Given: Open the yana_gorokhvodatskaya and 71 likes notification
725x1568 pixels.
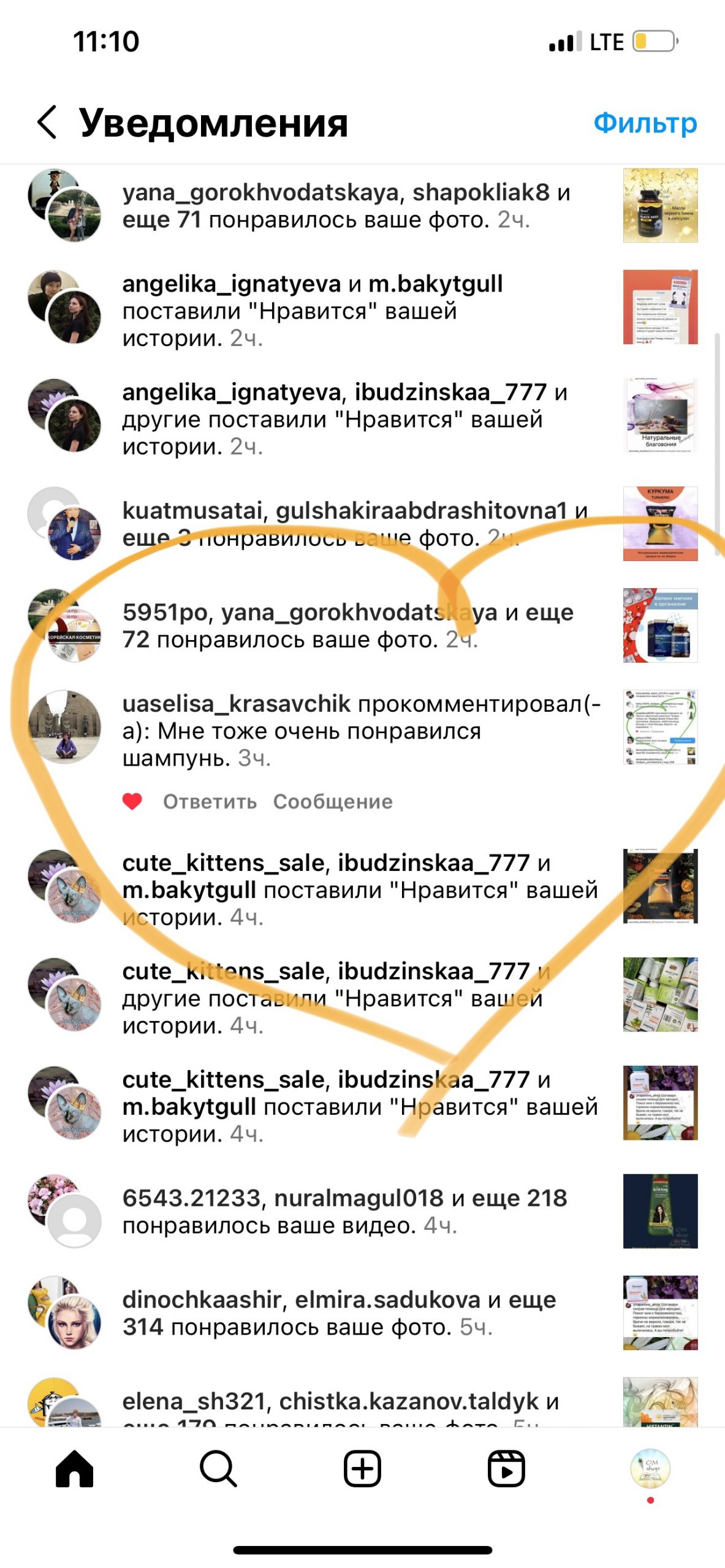Looking at the screenshot, I should click(346, 206).
